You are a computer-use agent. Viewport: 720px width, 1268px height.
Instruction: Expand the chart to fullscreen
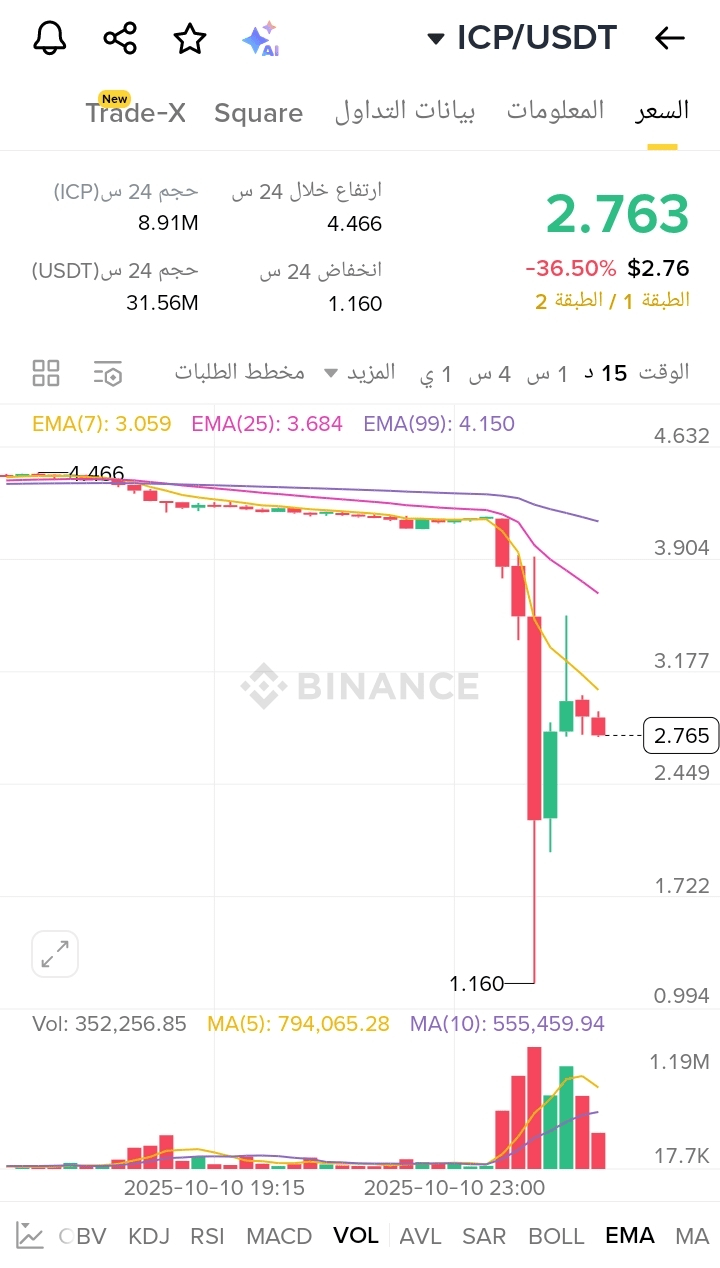point(55,953)
